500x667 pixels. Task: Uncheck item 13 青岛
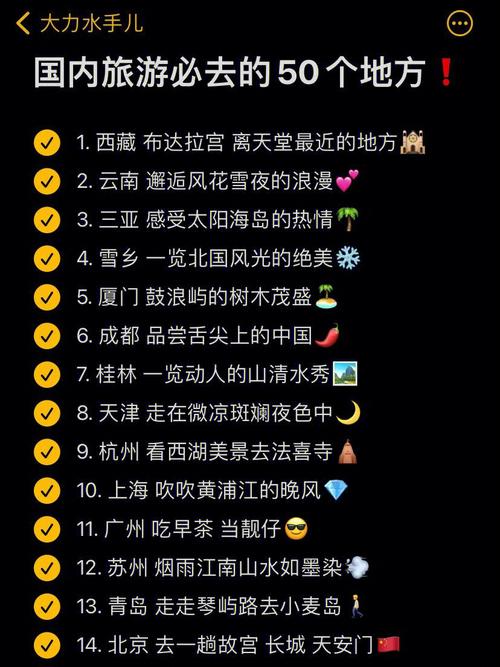(47, 607)
